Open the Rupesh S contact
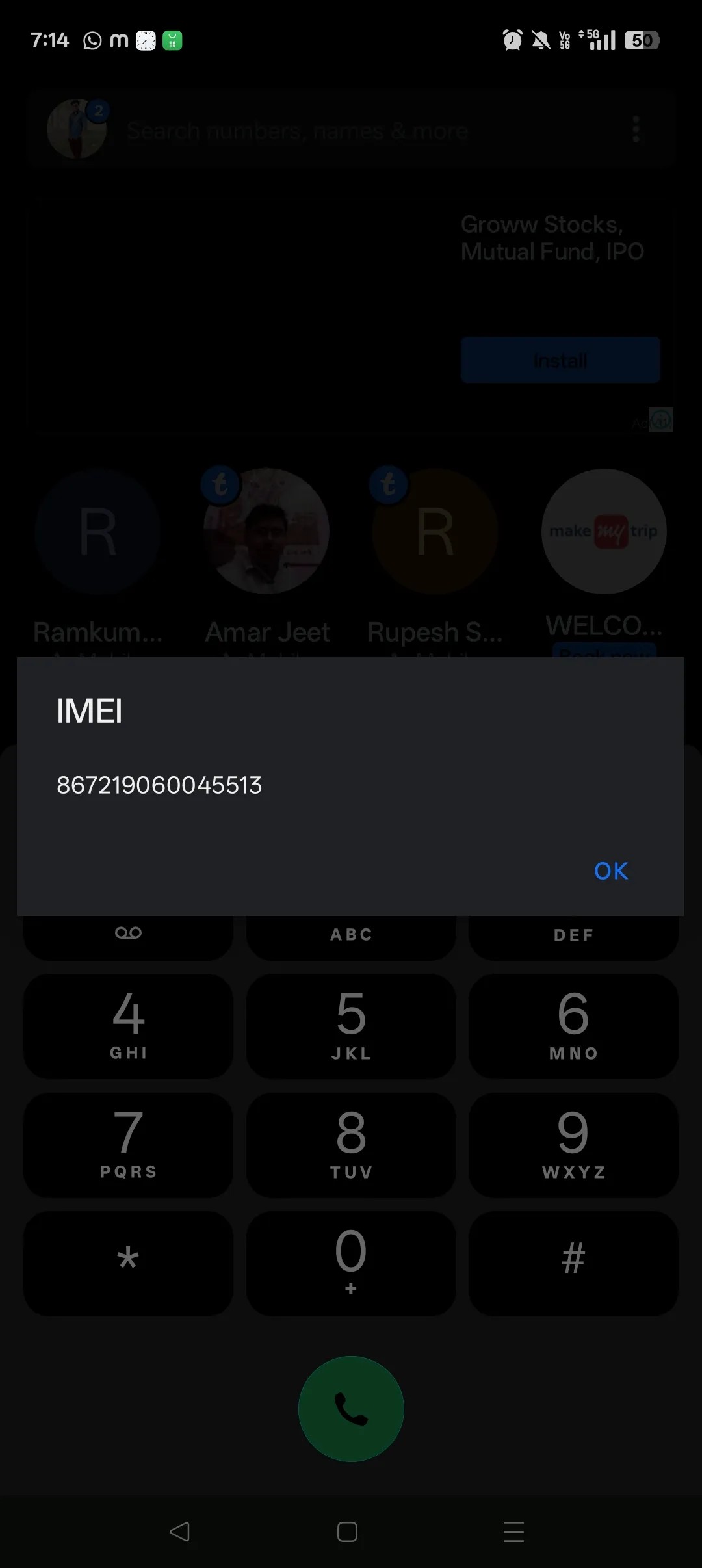Viewport: 702px width, 1568px height. [434, 531]
